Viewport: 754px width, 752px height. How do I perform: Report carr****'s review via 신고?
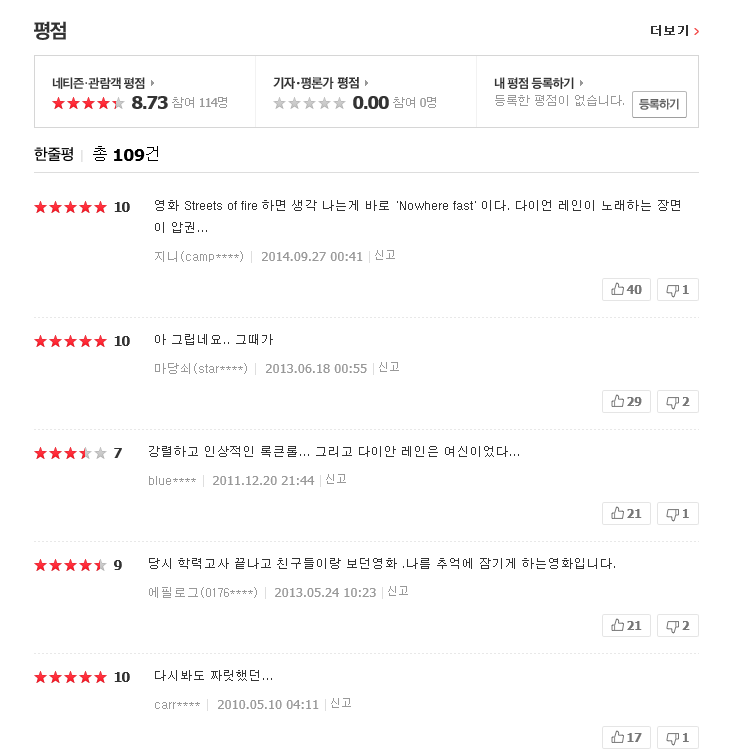click(341, 703)
